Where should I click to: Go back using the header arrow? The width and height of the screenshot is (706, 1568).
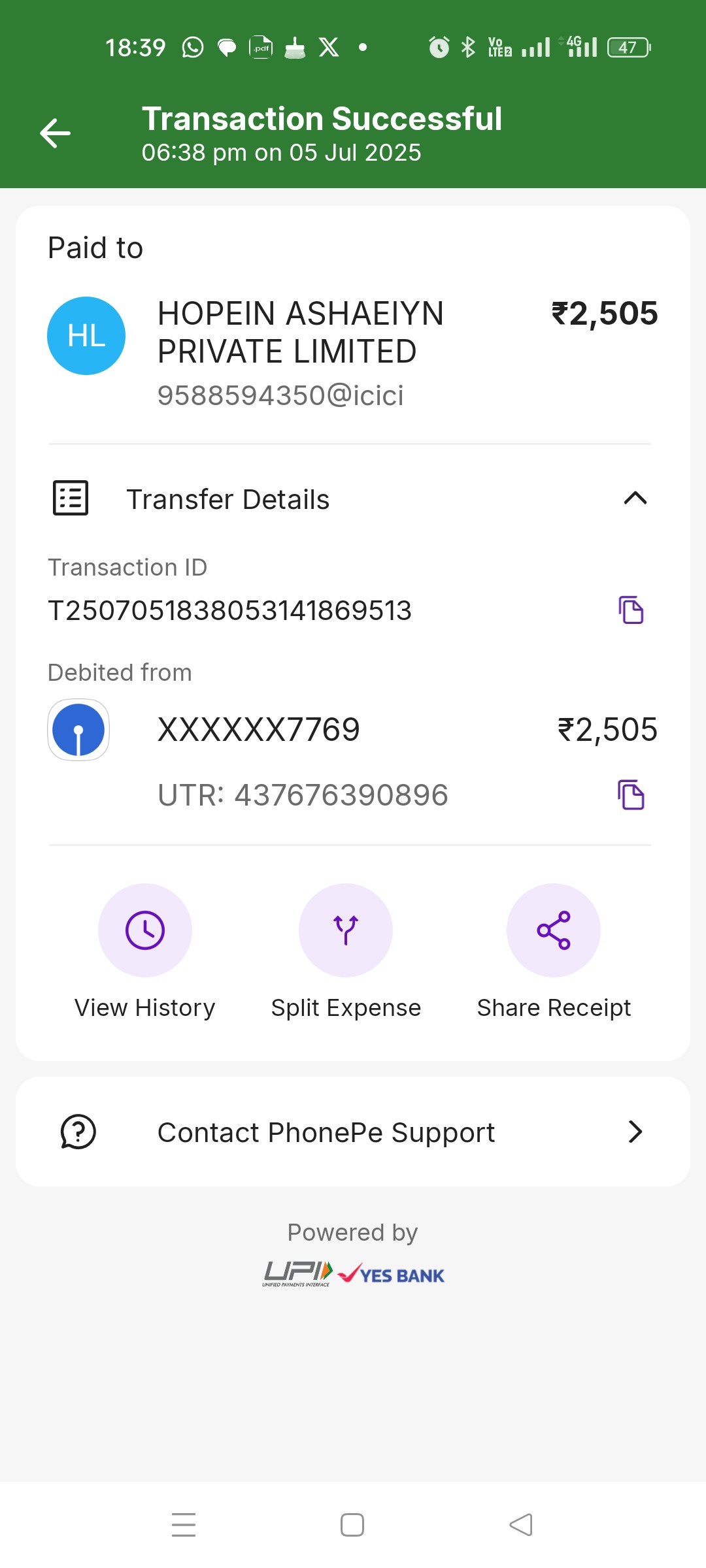point(55,133)
